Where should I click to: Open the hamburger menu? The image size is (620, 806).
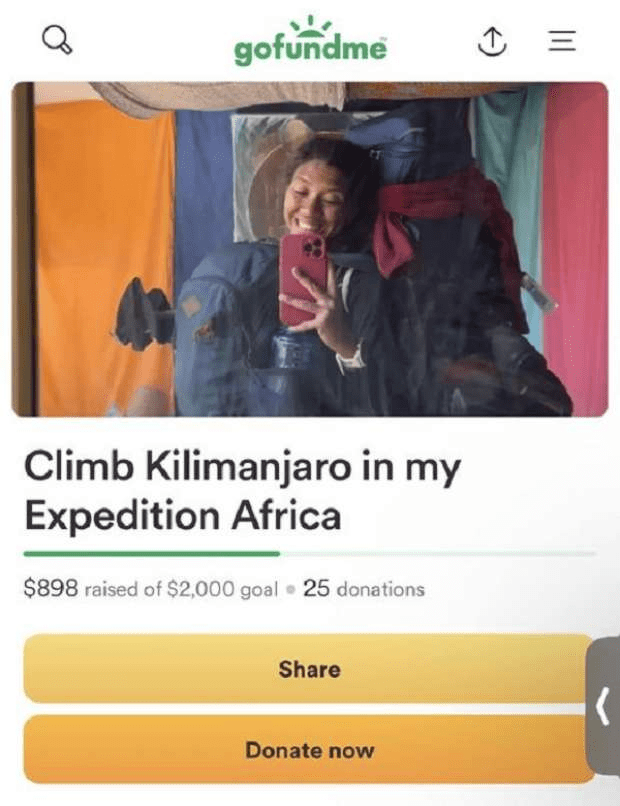click(x=562, y=41)
